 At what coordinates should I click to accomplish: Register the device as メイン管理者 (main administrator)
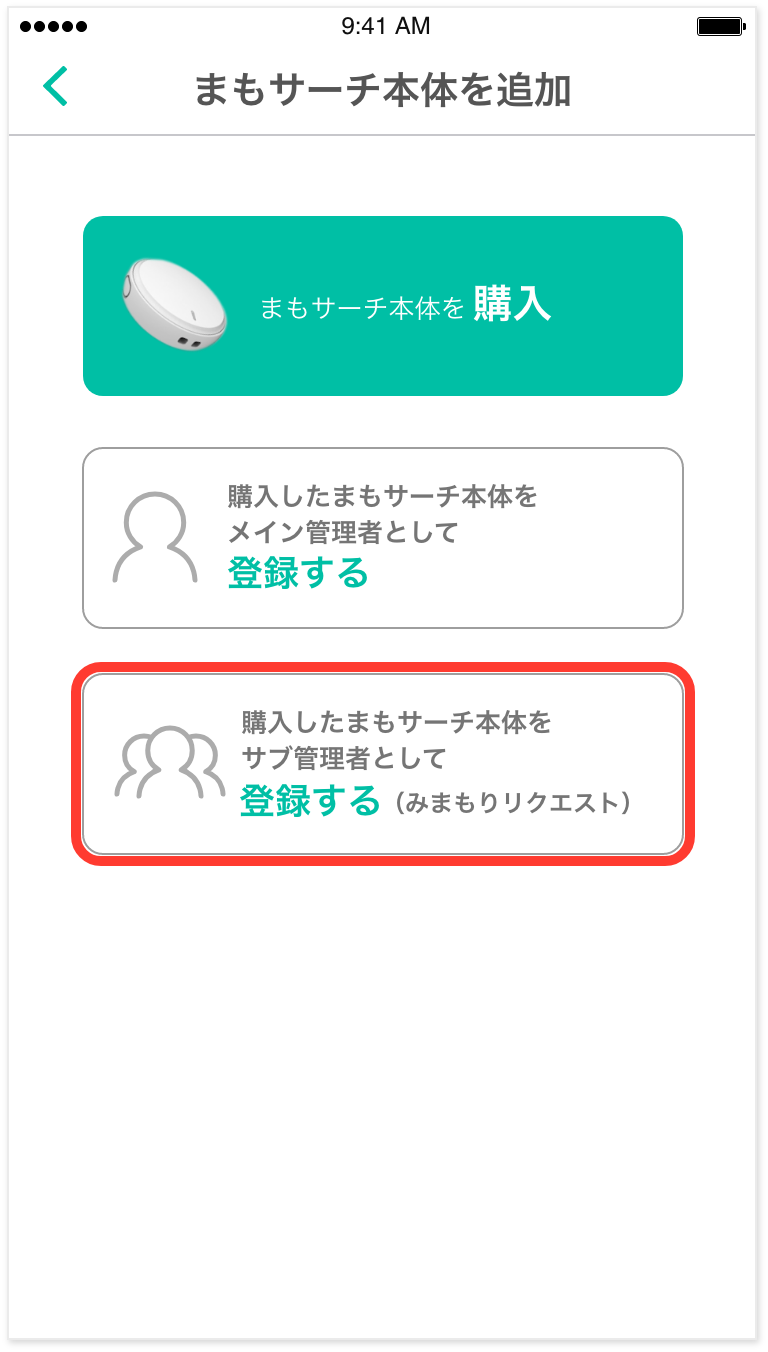[383, 538]
